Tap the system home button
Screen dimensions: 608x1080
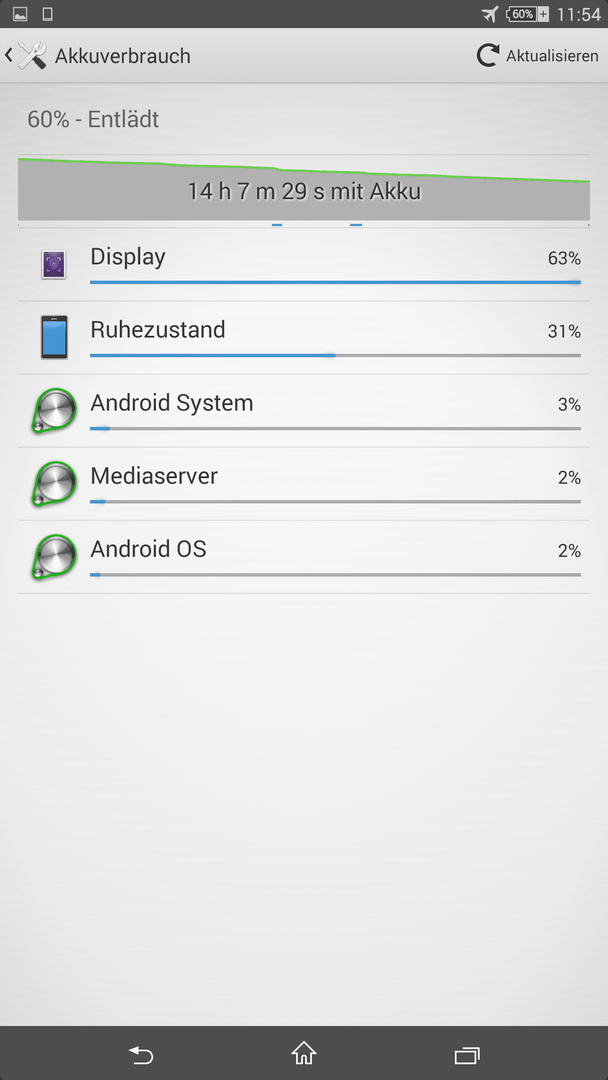[x=304, y=1053]
